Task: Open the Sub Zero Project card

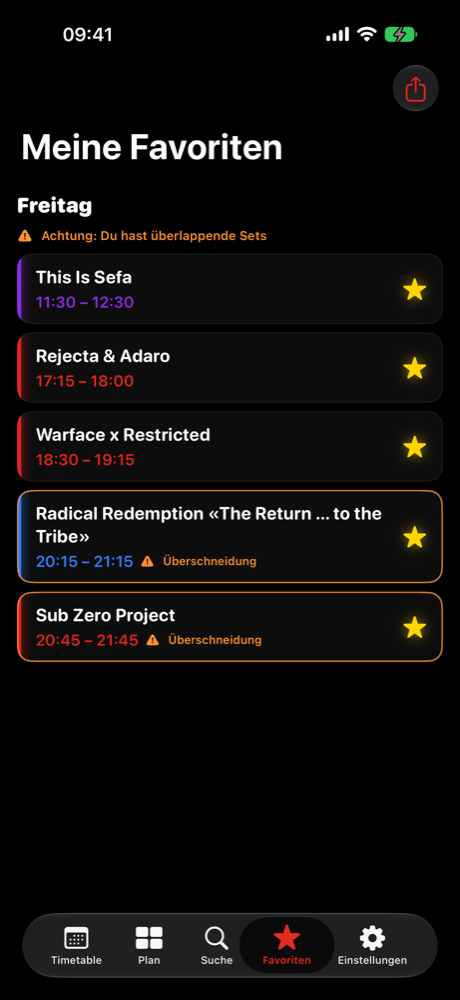Action: tap(230, 627)
